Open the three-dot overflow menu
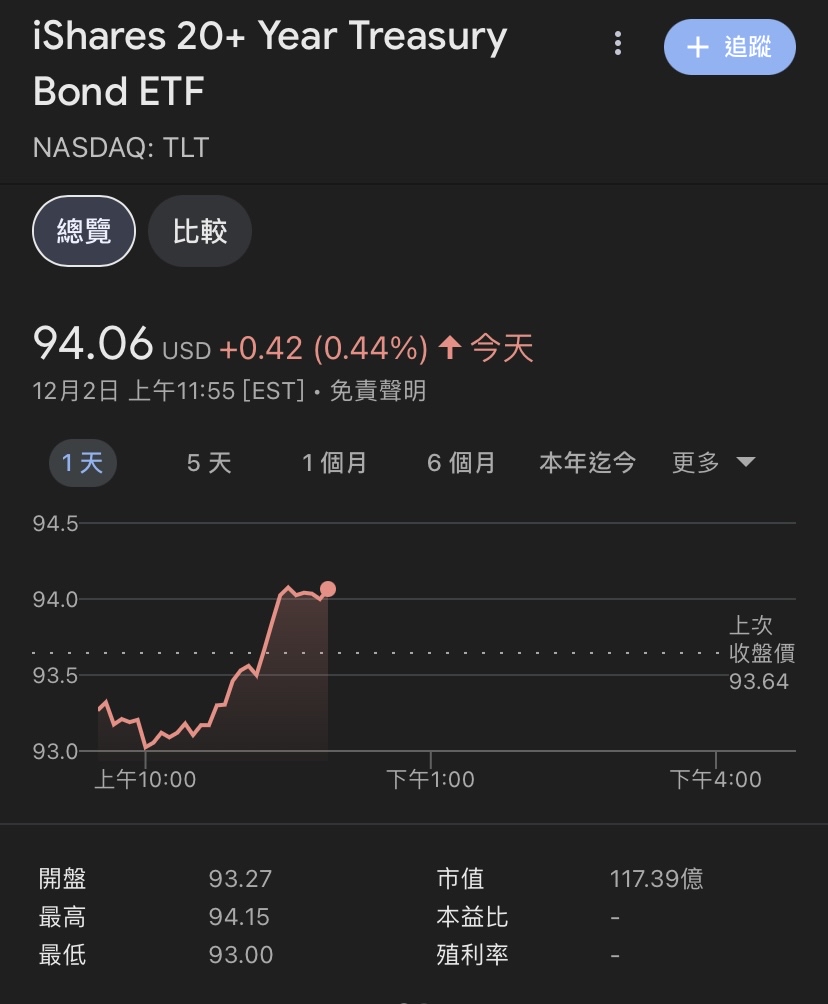The height and width of the screenshot is (1004, 828). (617, 46)
